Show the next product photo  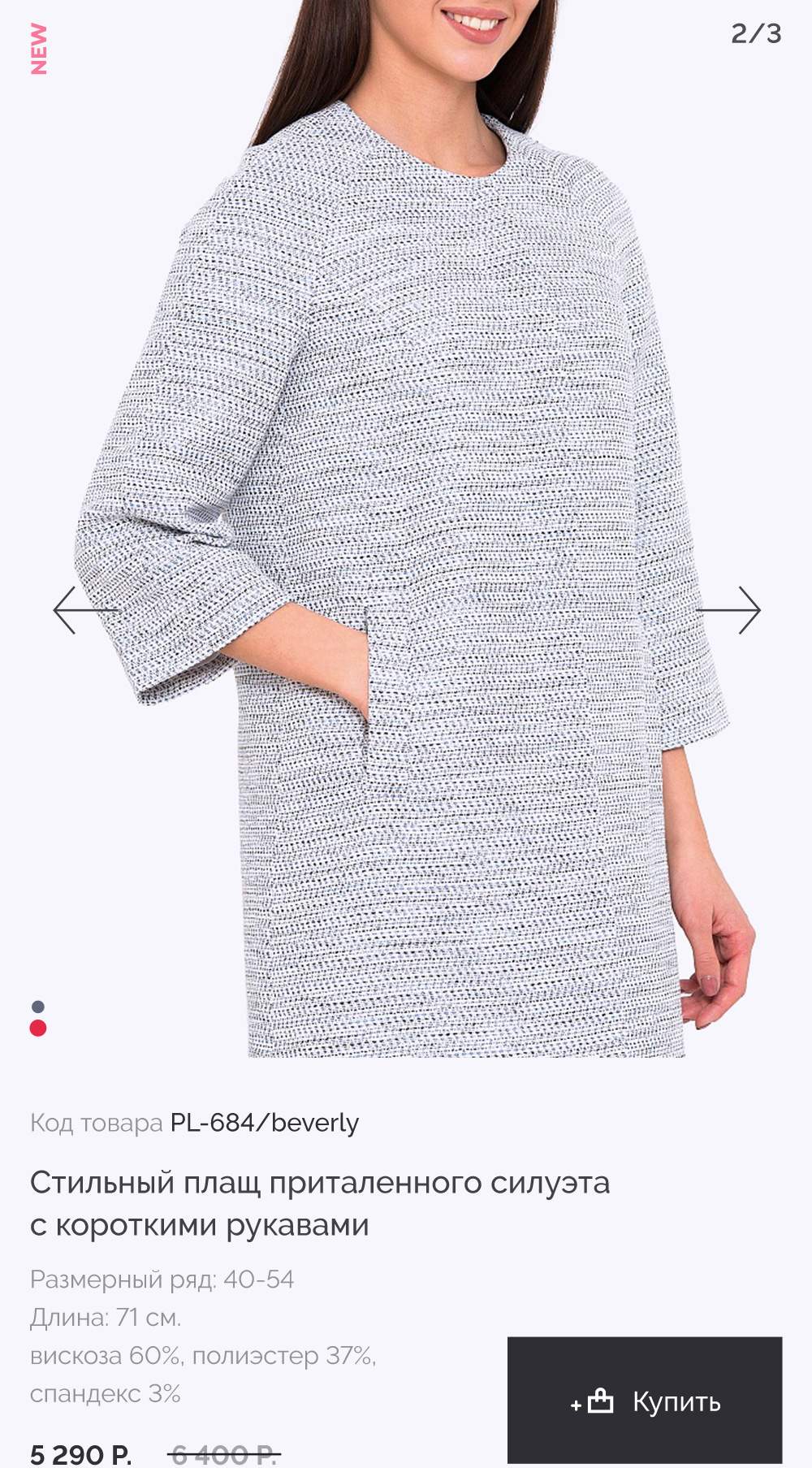click(x=731, y=609)
